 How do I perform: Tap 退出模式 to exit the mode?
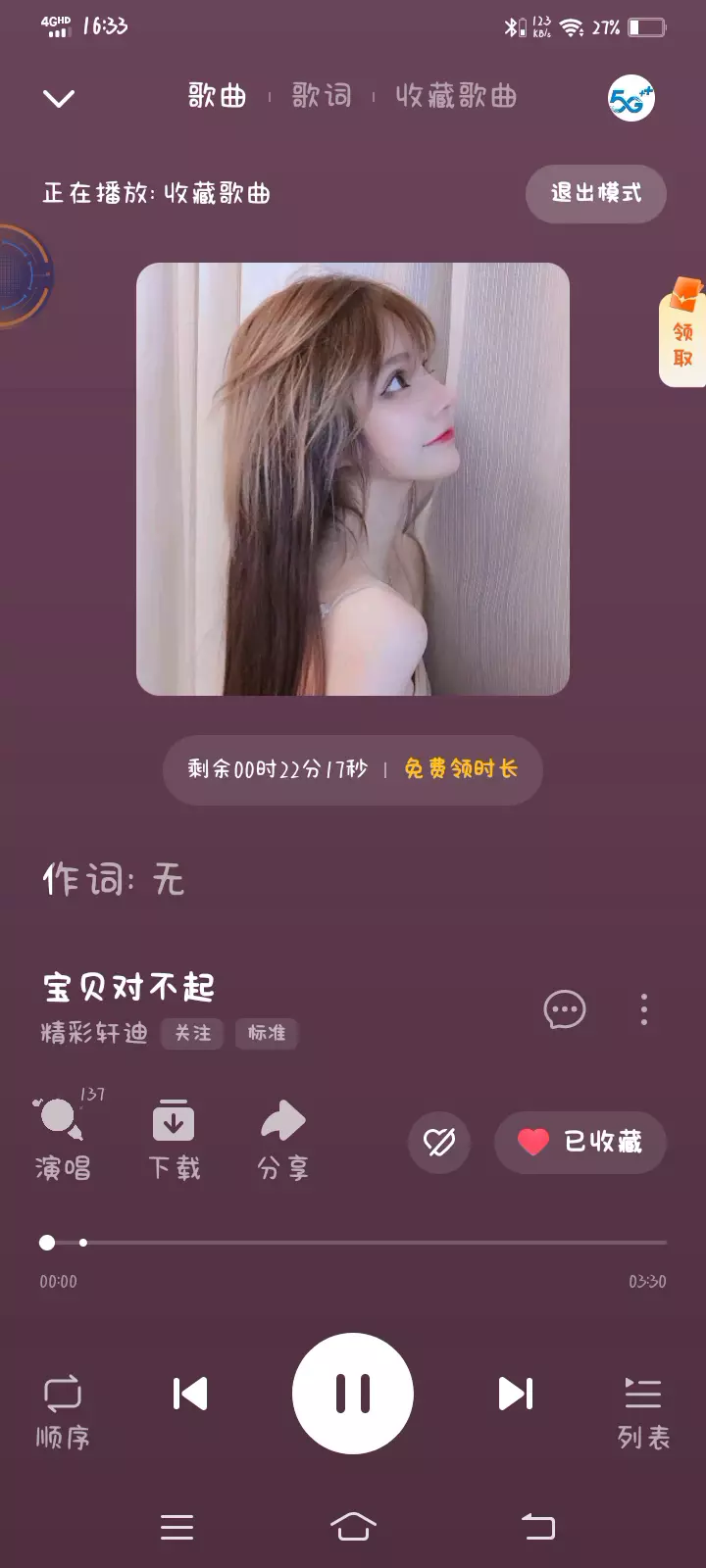tap(596, 193)
